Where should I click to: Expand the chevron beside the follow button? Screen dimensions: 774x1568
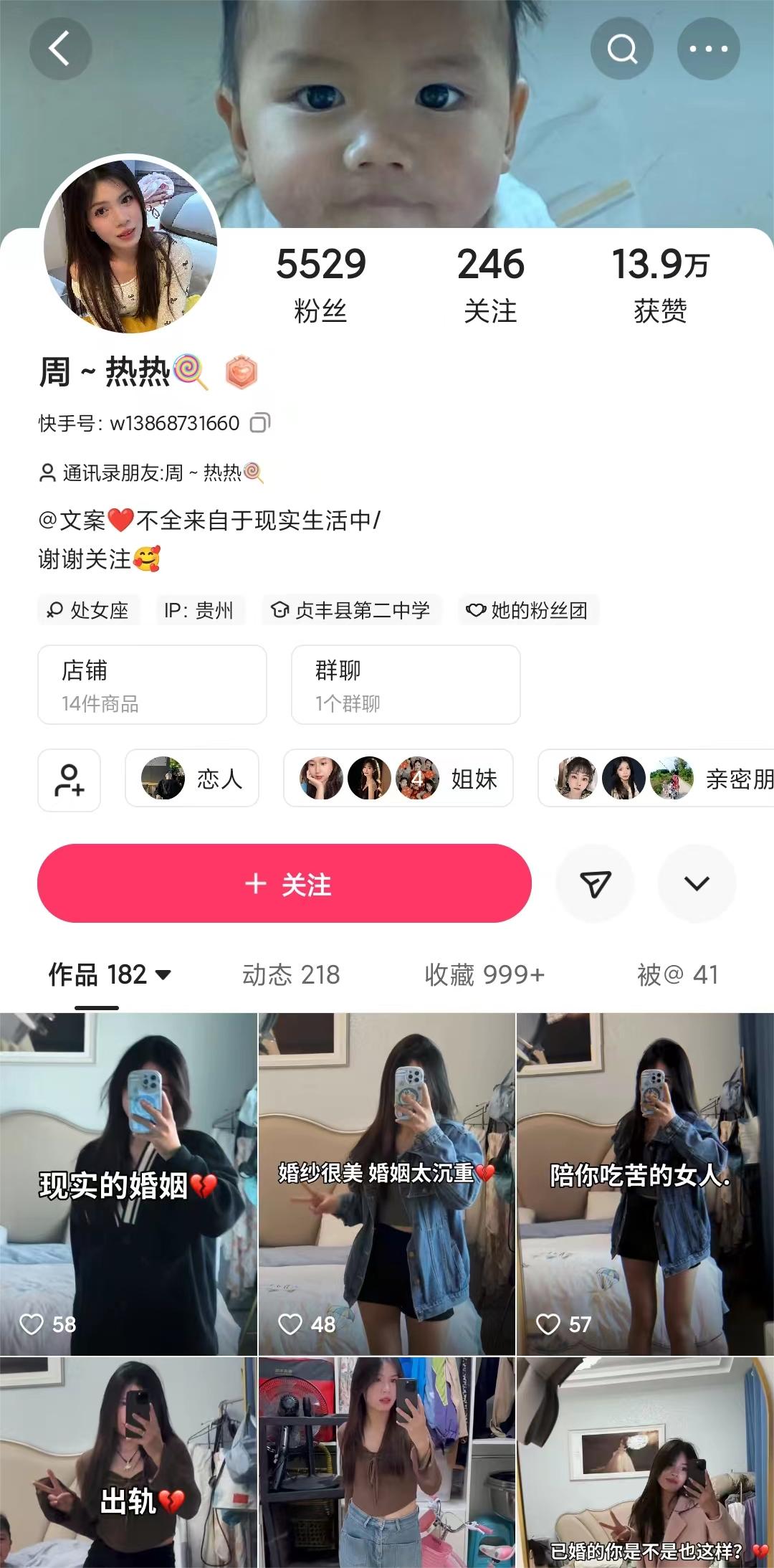click(697, 884)
